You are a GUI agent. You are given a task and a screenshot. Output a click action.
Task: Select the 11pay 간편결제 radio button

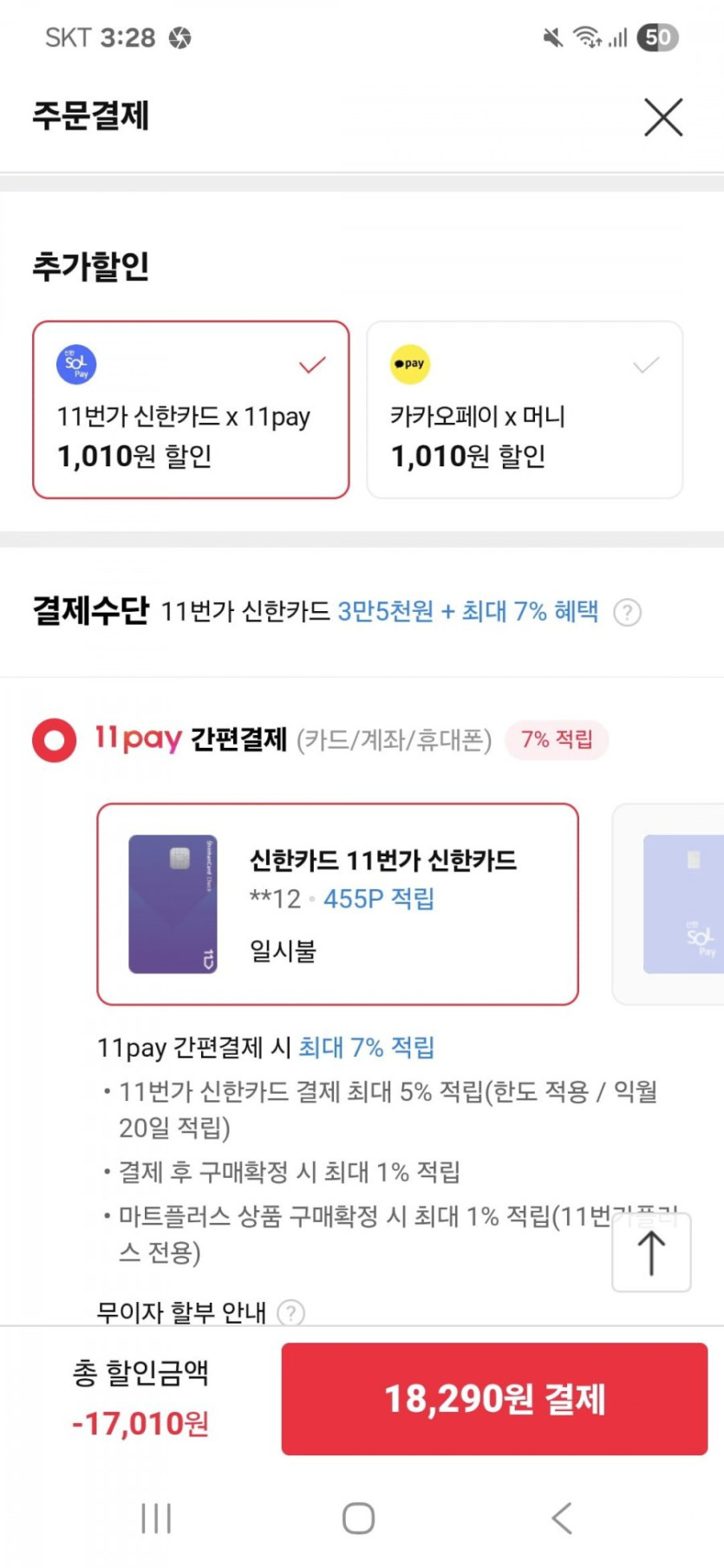54,741
